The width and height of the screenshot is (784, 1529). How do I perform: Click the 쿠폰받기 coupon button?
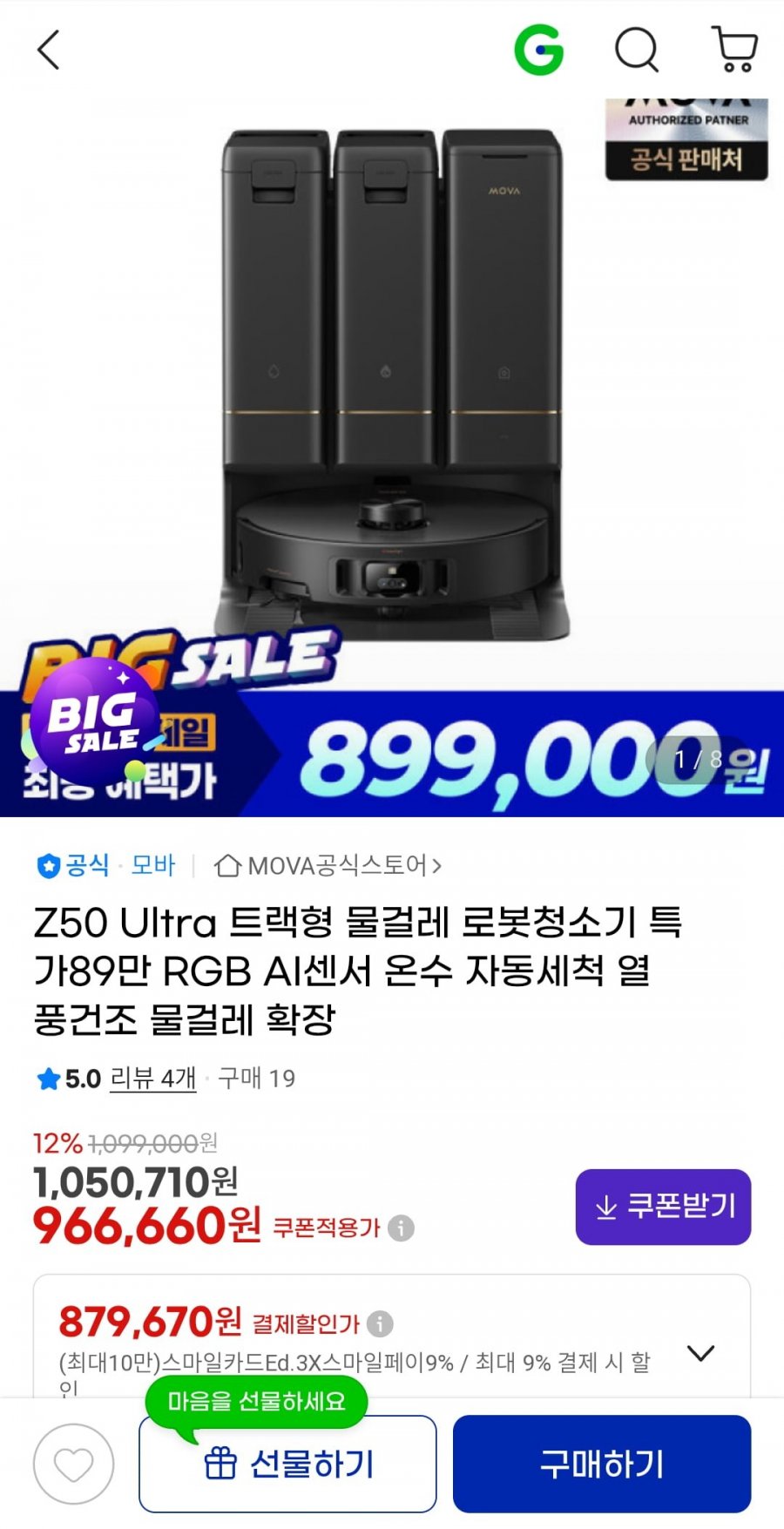(x=663, y=1207)
